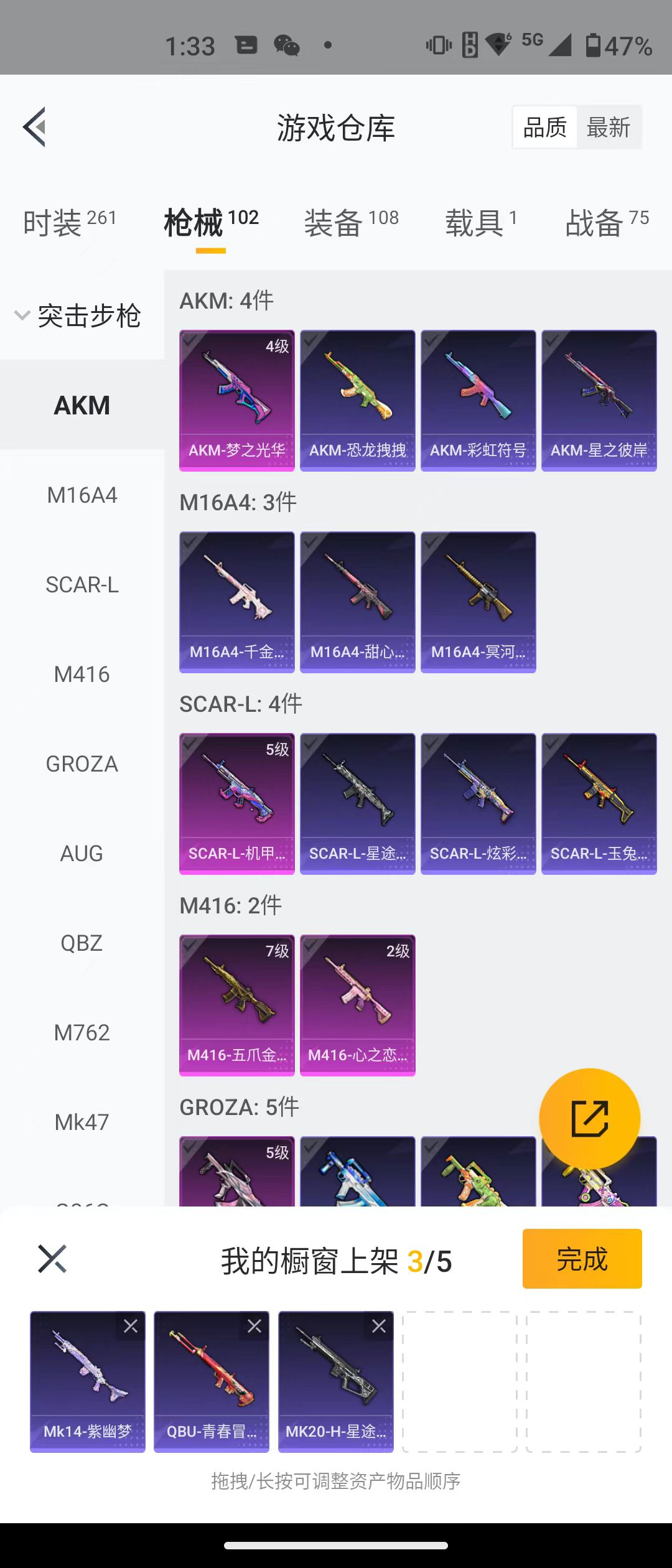Switch to the 装备 tab
This screenshot has height=1568, width=672.
click(351, 222)
